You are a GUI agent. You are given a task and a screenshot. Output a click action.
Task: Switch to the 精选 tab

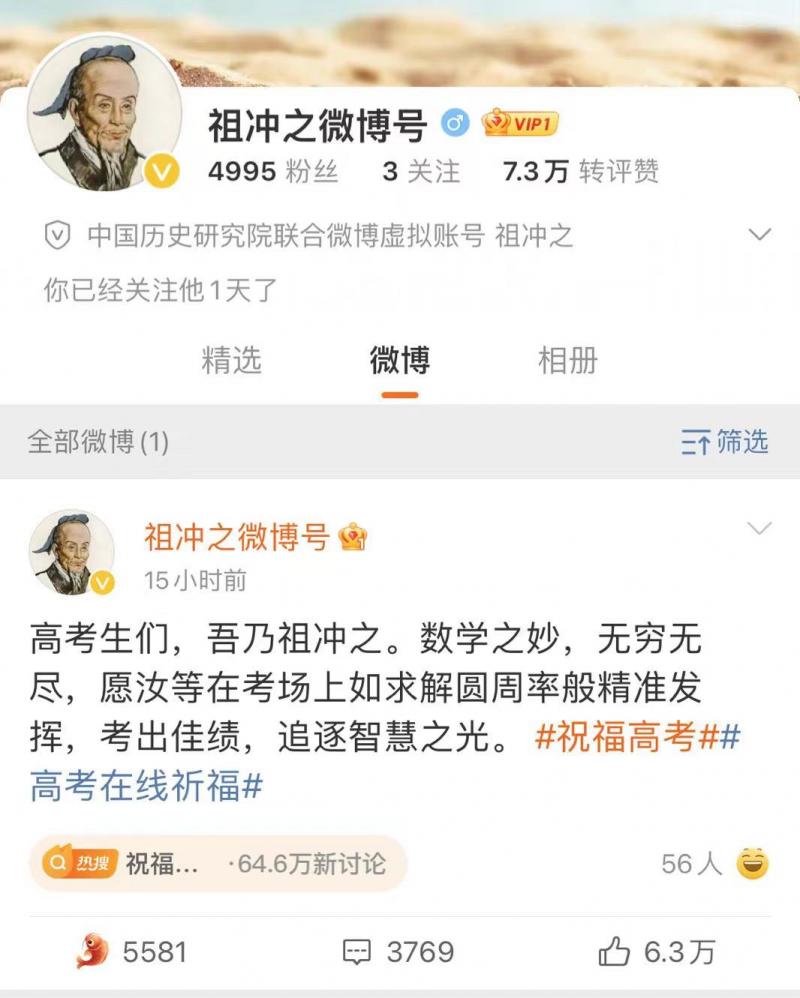[x=231, y=360]
